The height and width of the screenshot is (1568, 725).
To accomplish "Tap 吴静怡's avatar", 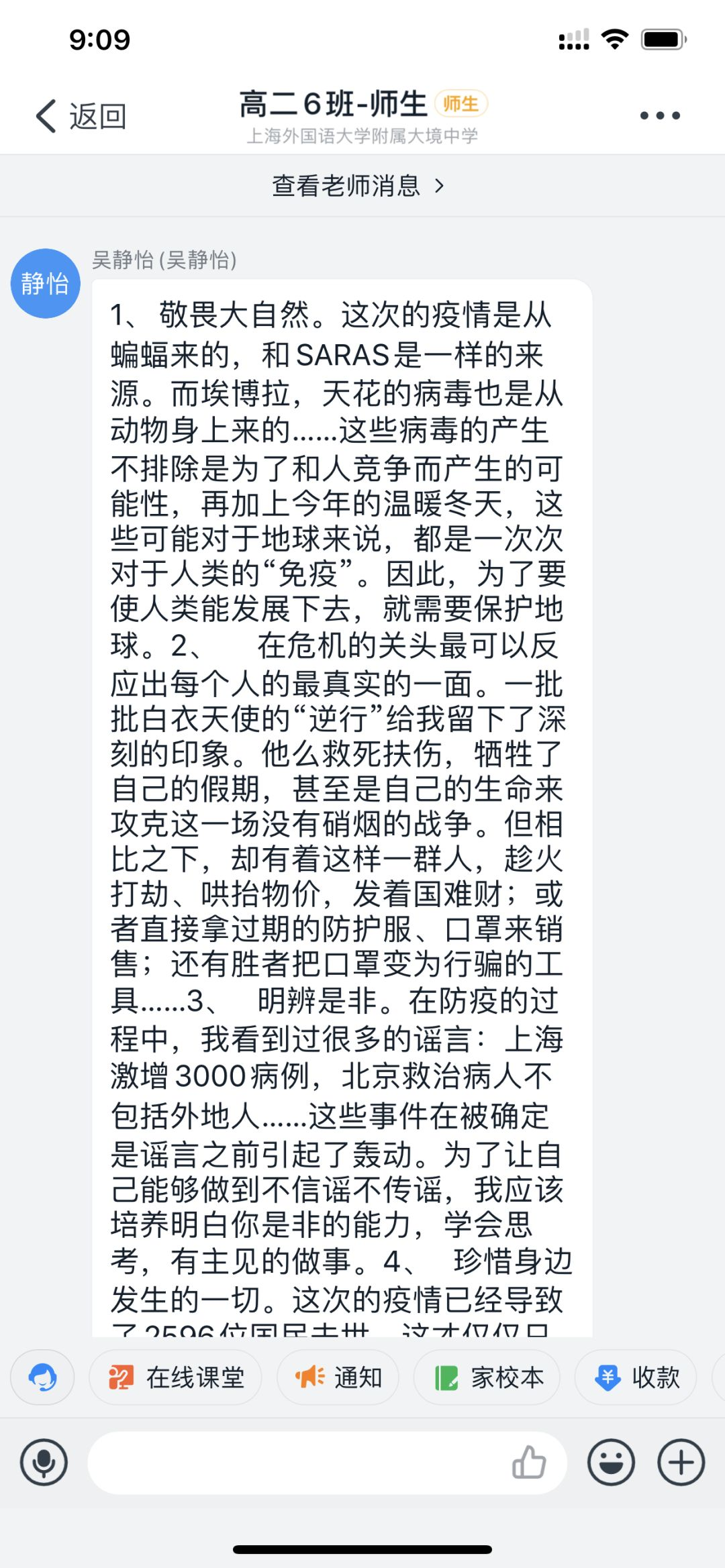I will pos(45,284).
